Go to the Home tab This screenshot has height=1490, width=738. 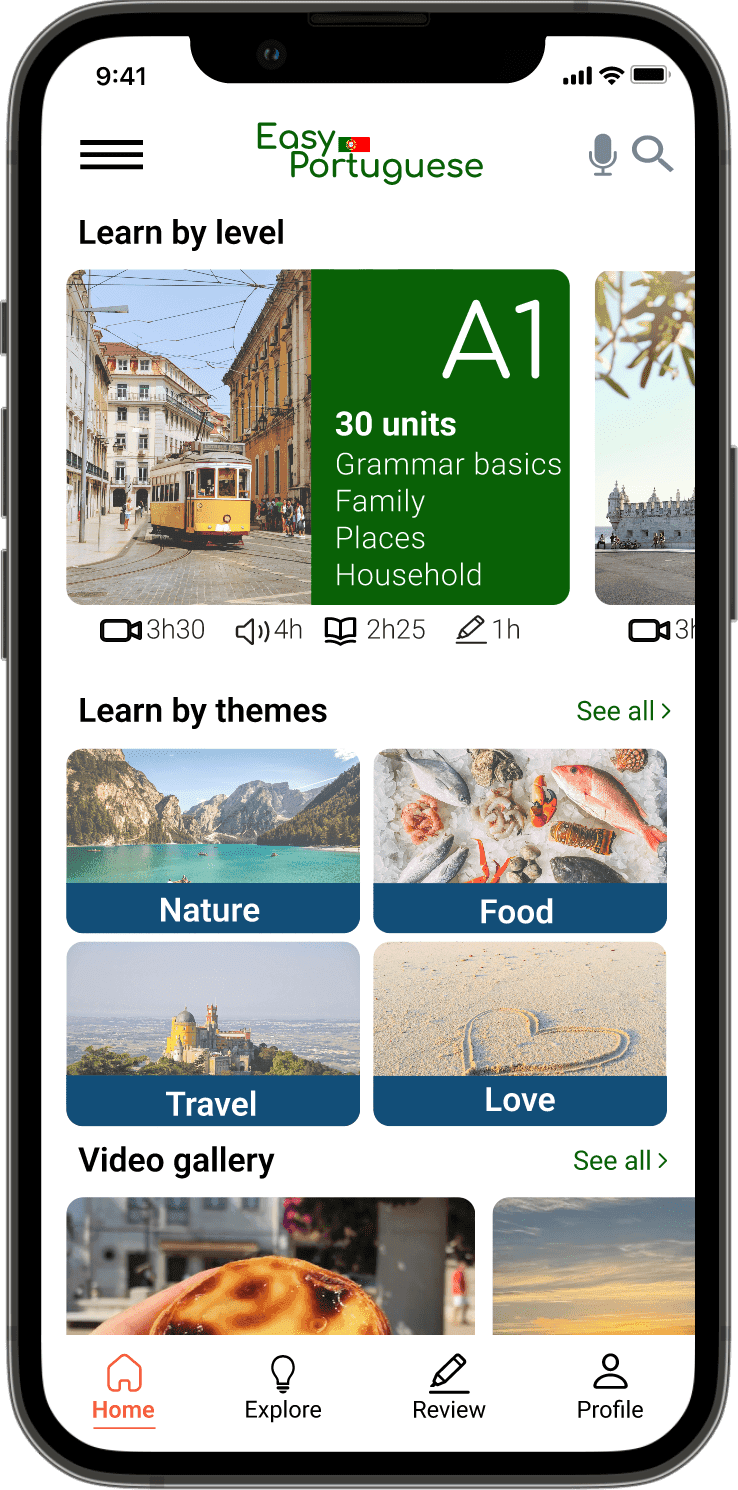[124, 1388]
